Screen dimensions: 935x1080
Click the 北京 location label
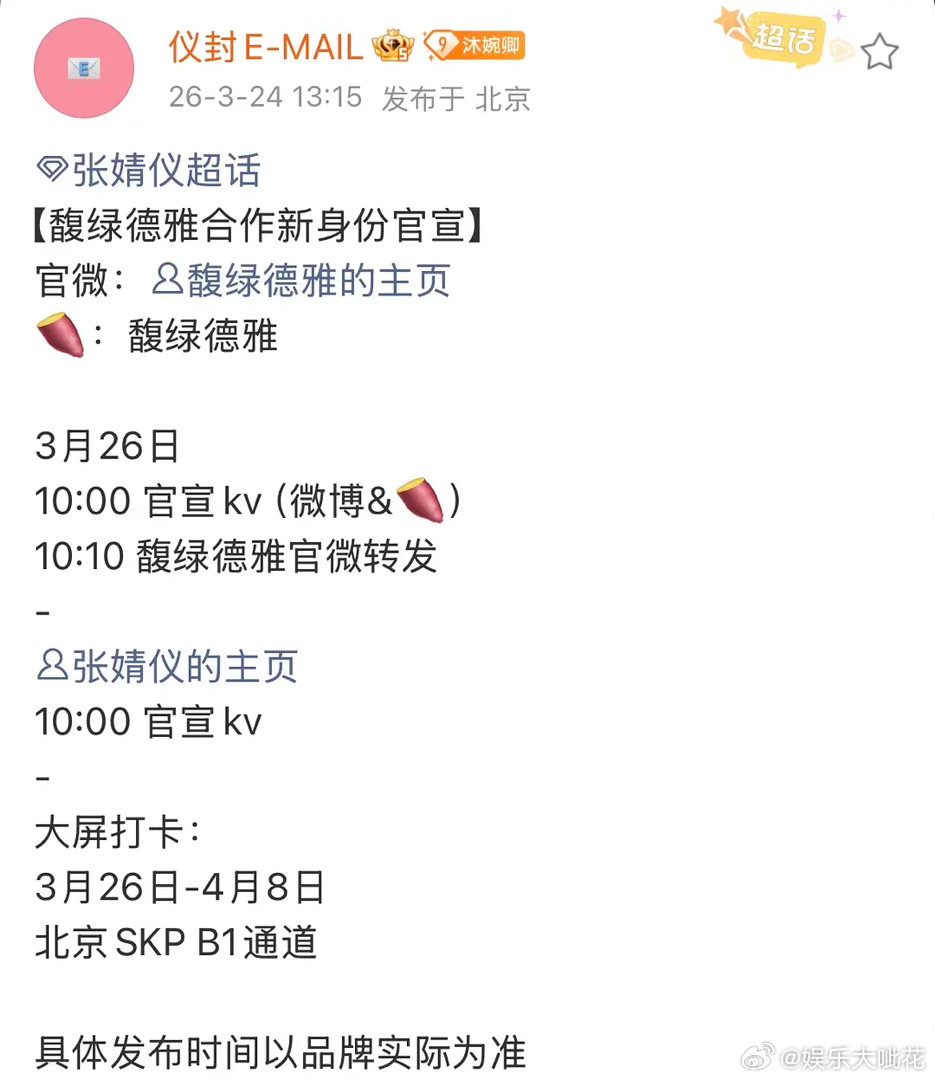[x=505, y=99]
